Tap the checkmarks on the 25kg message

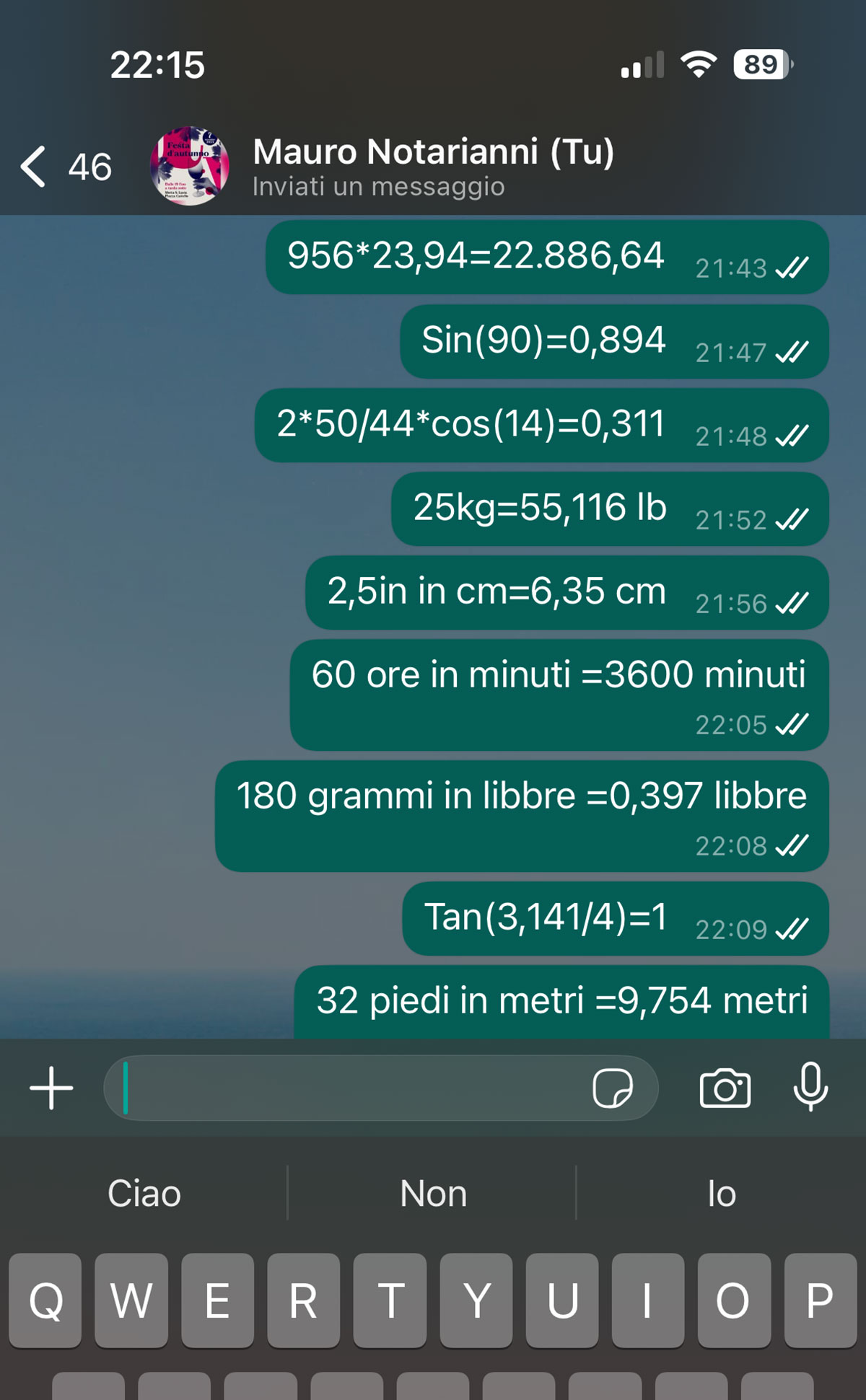(792, 519)
